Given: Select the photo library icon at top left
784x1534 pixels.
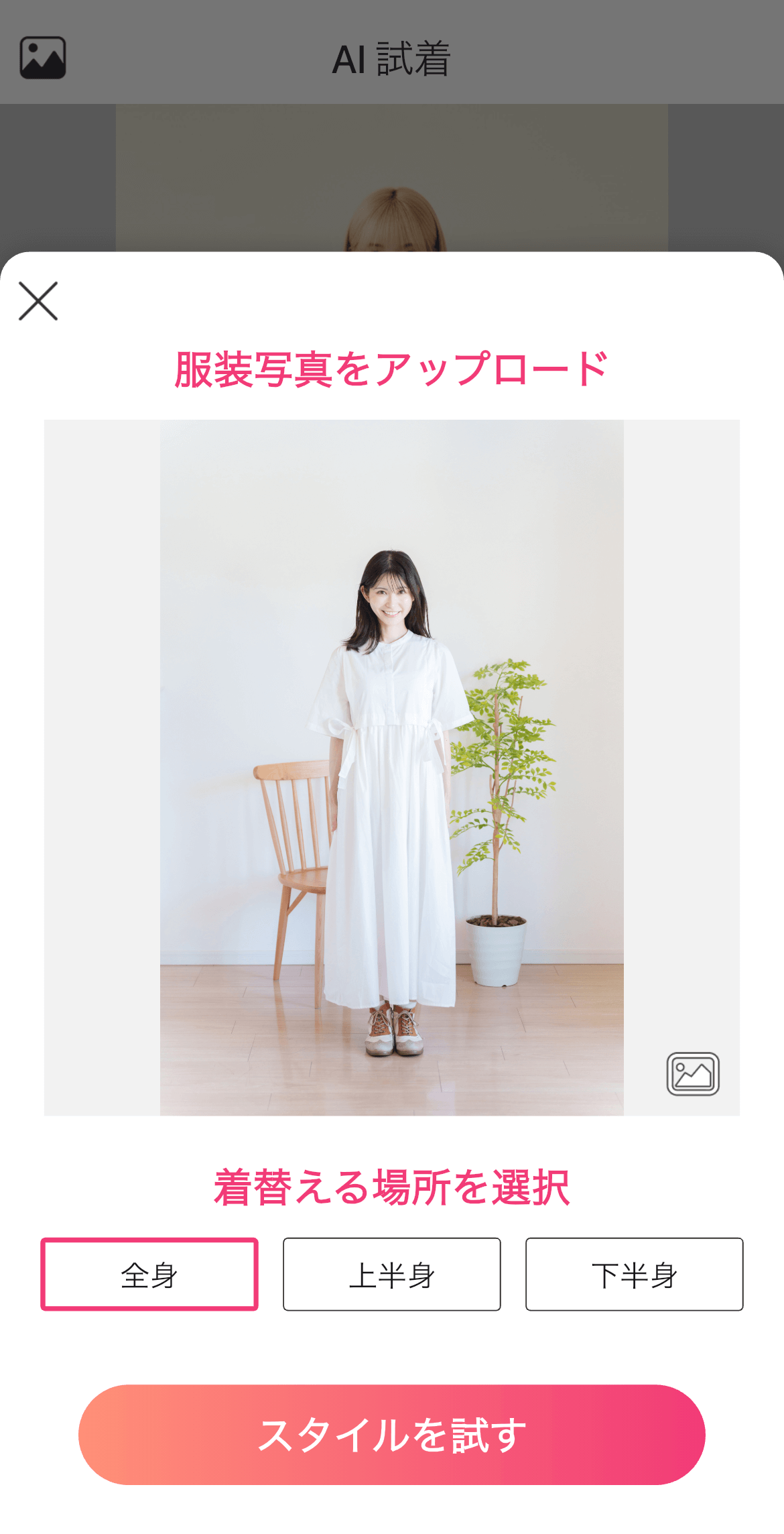Looking at the screenshot, I should pyautogui.click(x=43, y=58).
